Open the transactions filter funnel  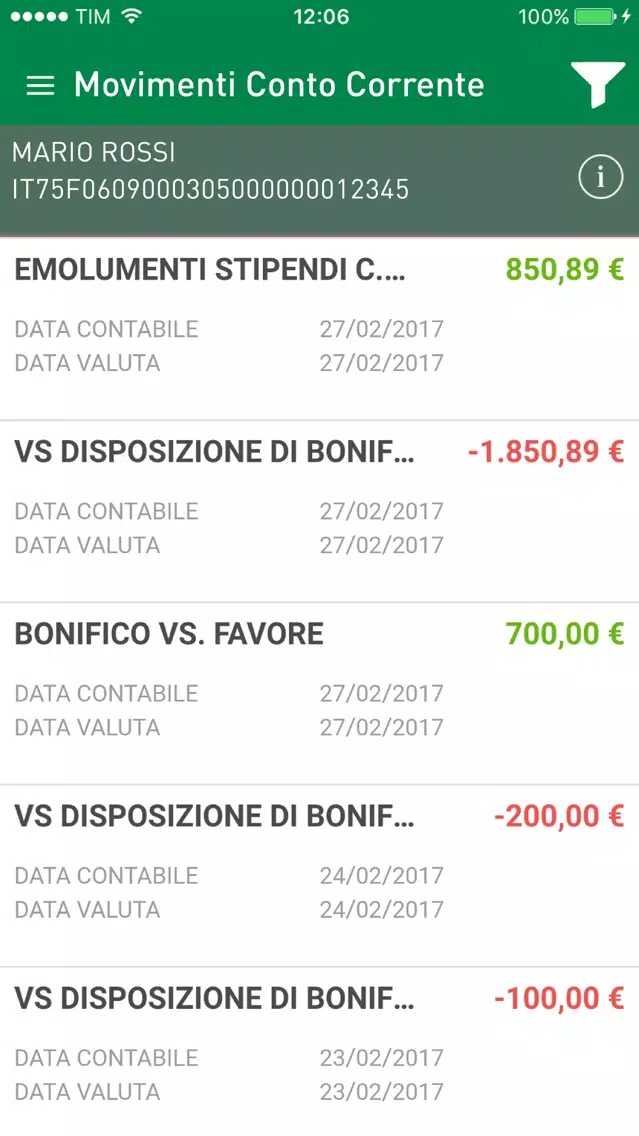tap(597, 85)
